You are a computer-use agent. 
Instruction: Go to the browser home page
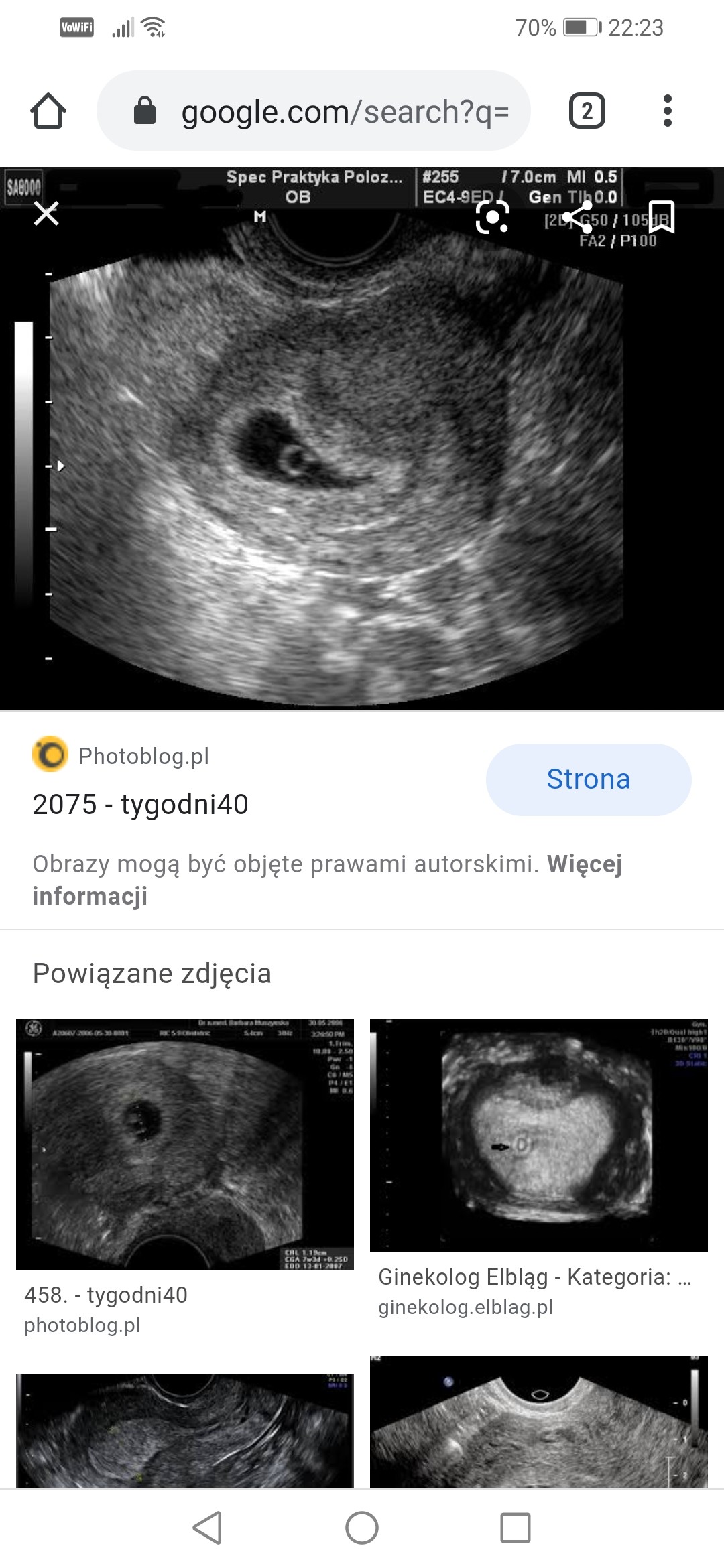tap(48, 111)
